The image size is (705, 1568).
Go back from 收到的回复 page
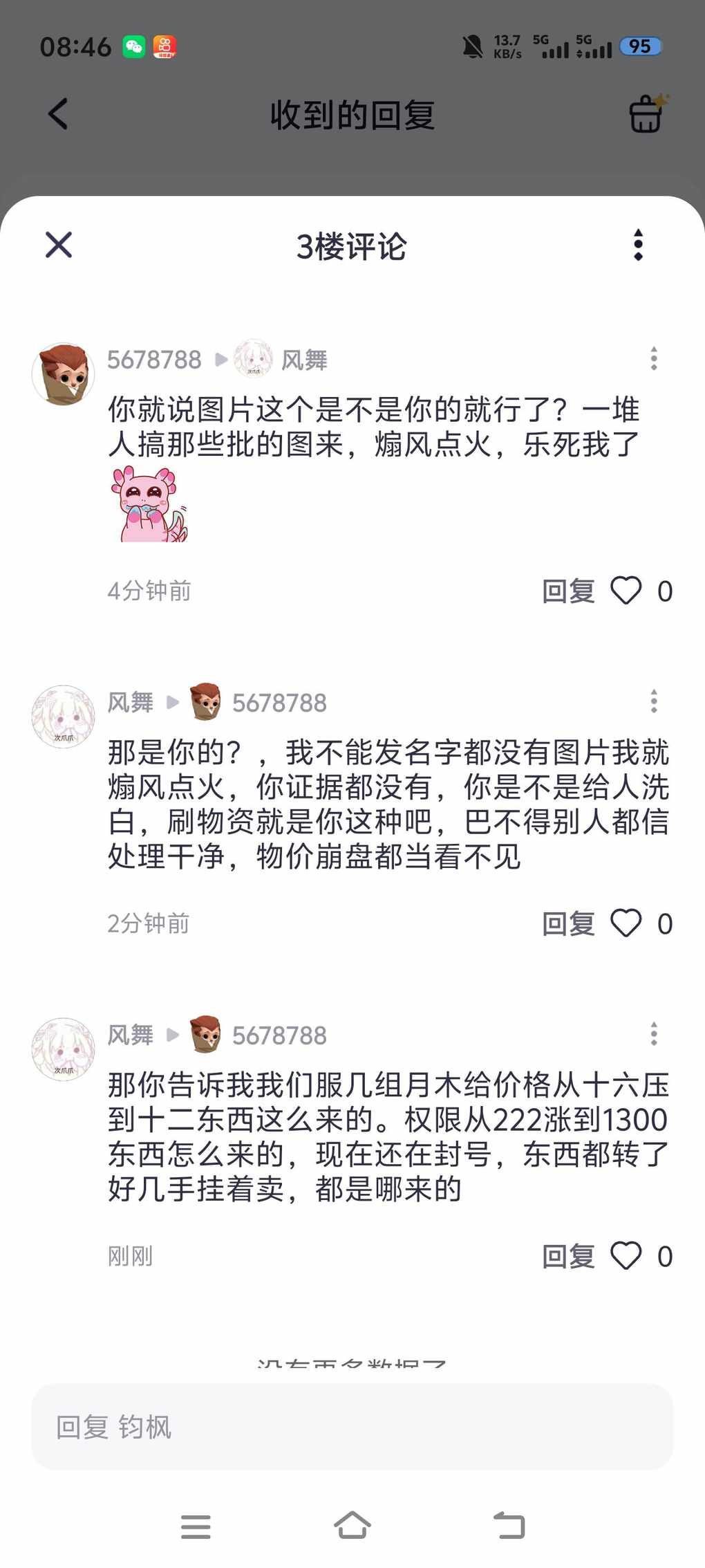(59, 114)
